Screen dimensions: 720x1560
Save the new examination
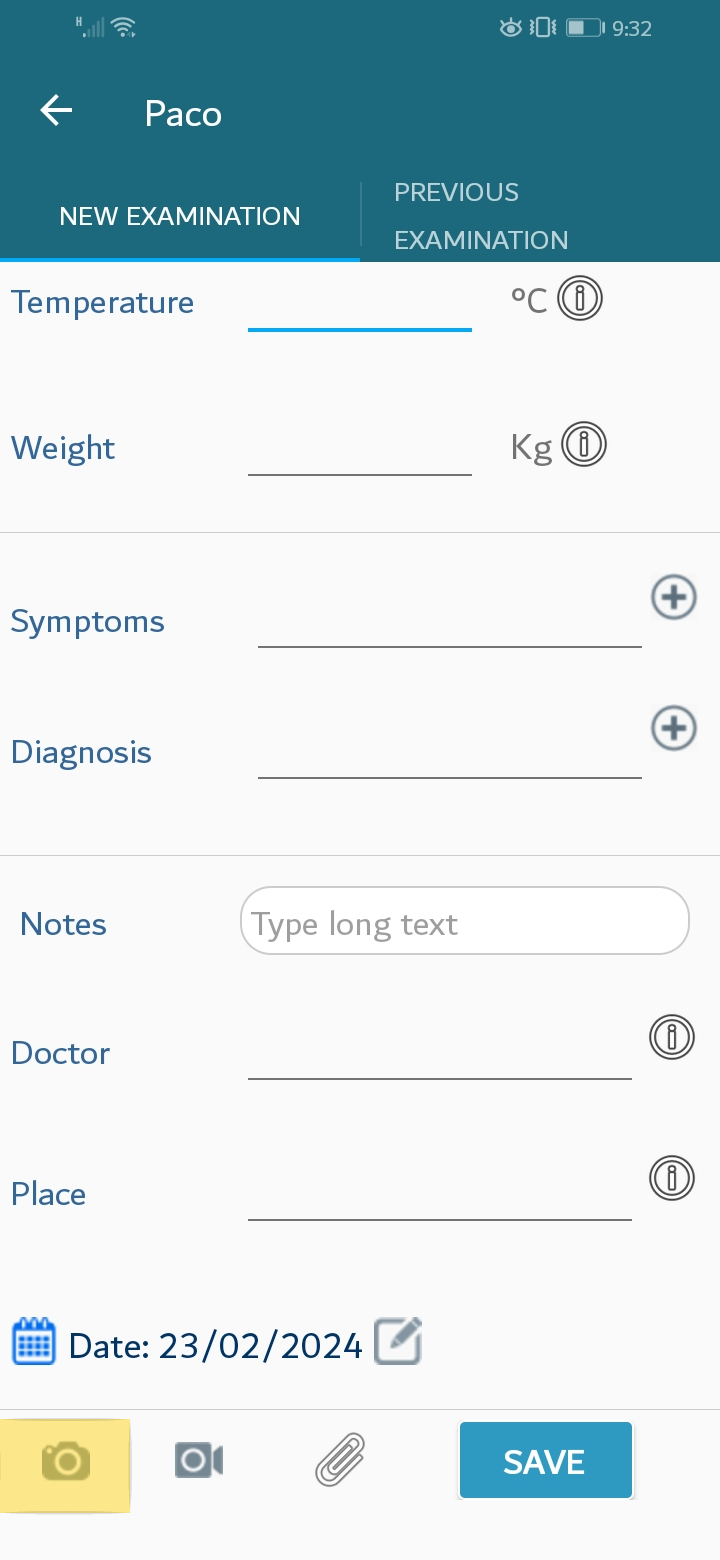coord(546,1461)
